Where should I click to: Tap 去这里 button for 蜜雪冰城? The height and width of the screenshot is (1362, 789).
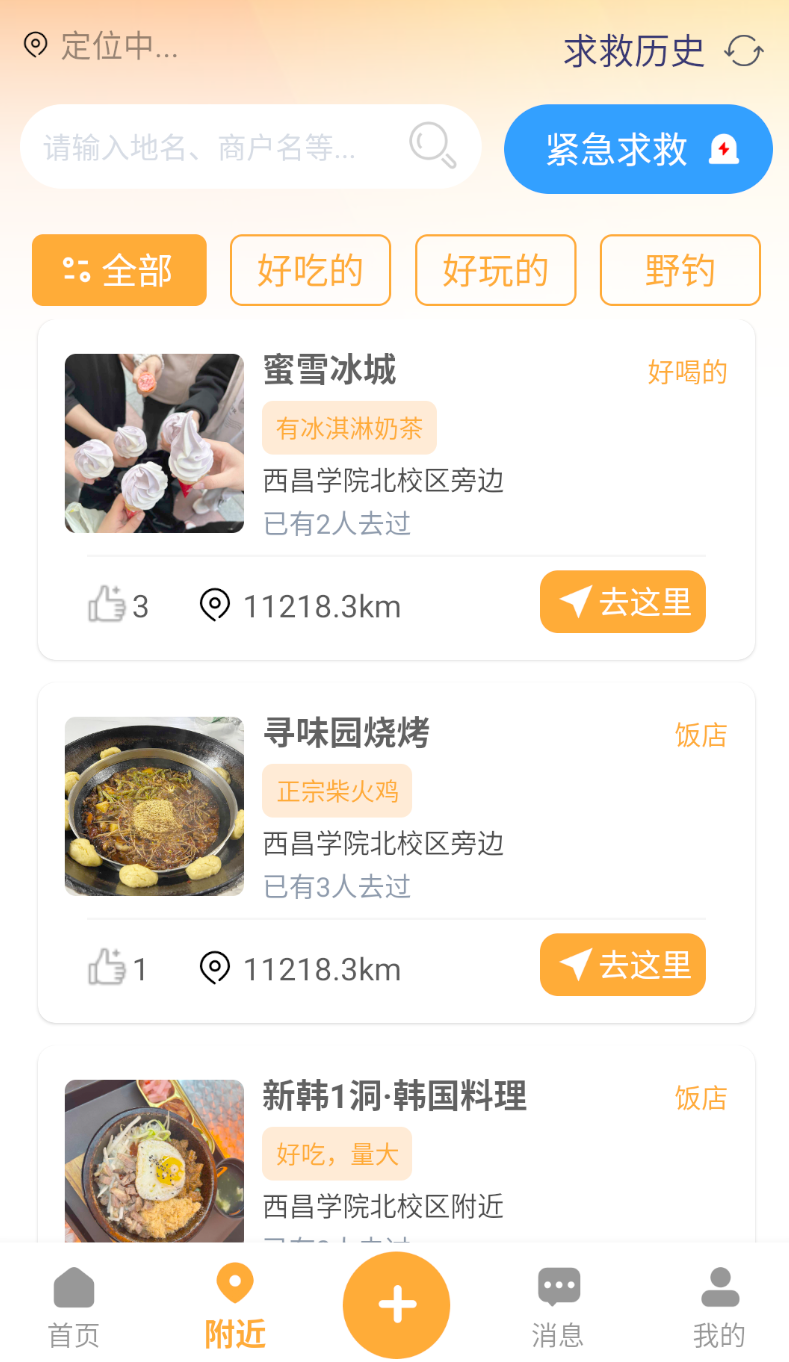pyautogui.click(x=622, y=602)
